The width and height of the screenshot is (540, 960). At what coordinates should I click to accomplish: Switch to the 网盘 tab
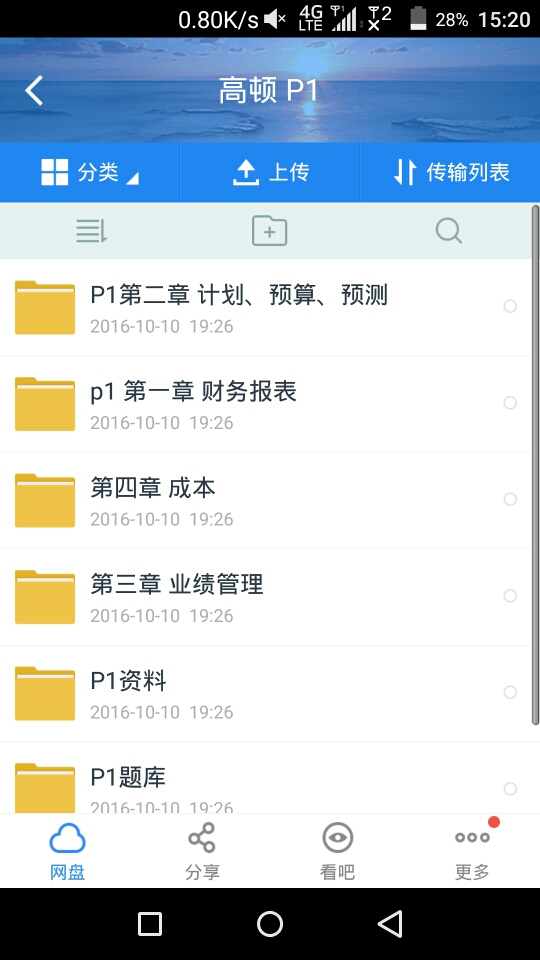tap(67, 851)
